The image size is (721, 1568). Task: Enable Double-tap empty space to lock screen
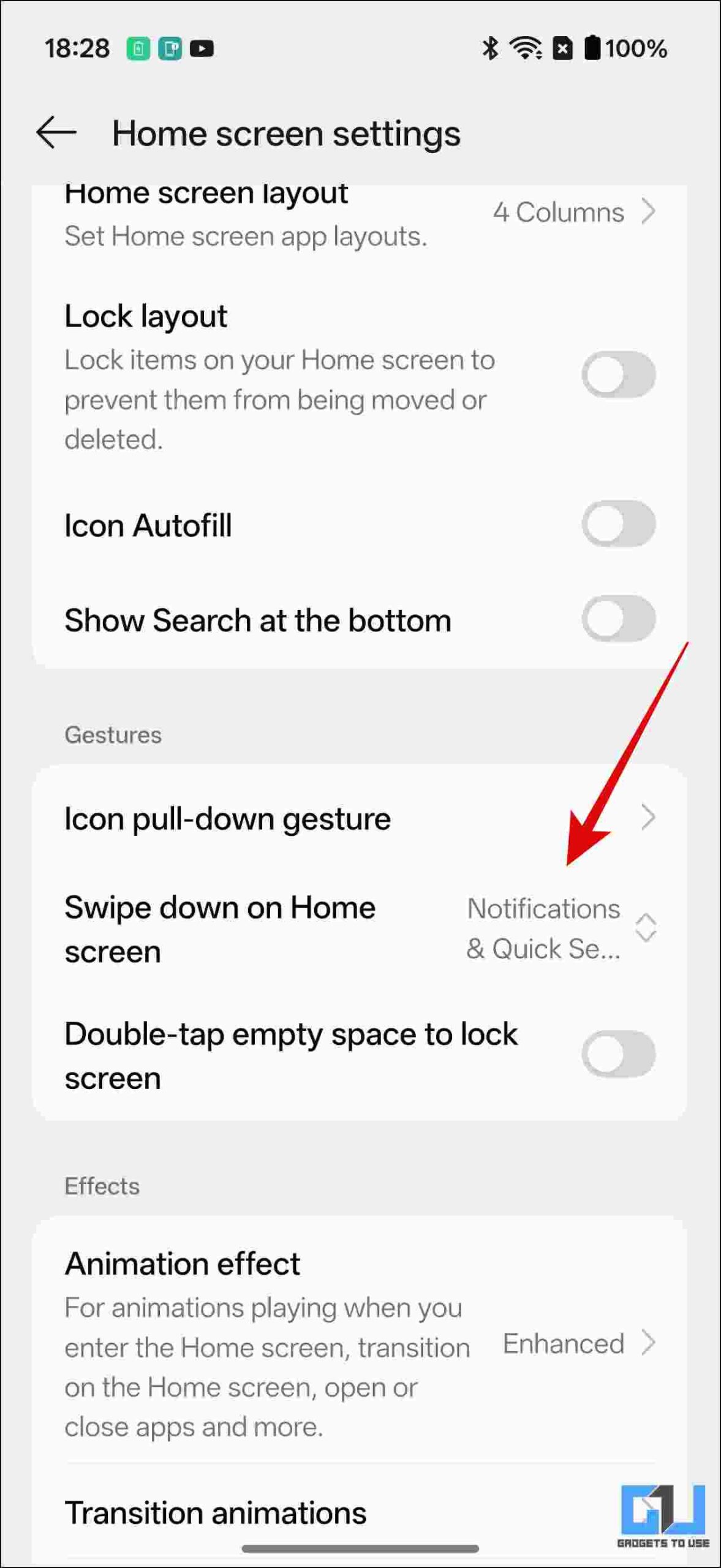[x=618, y=1054]
